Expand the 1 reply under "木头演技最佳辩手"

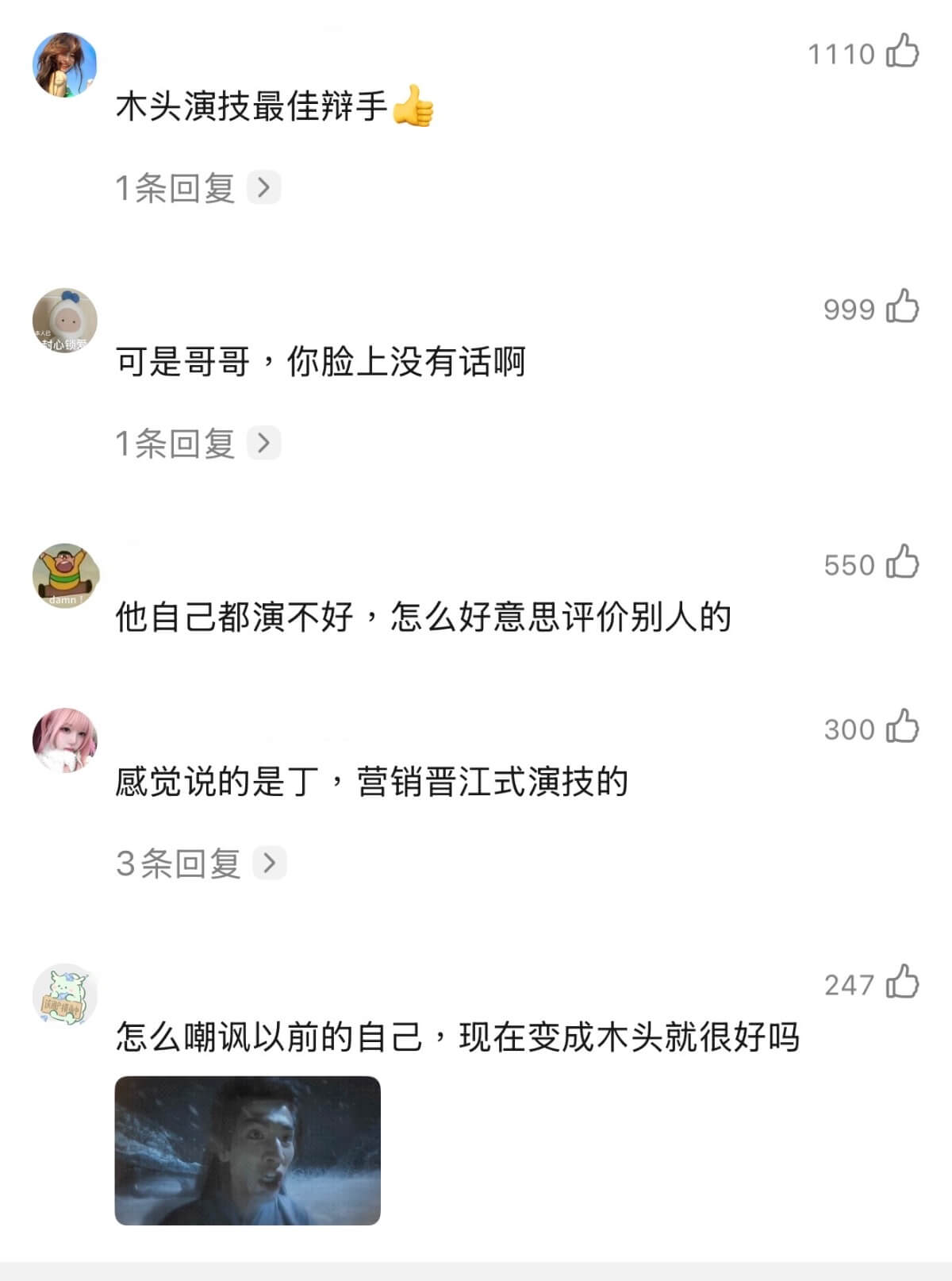pyautogui.click(x=198, y=188)
